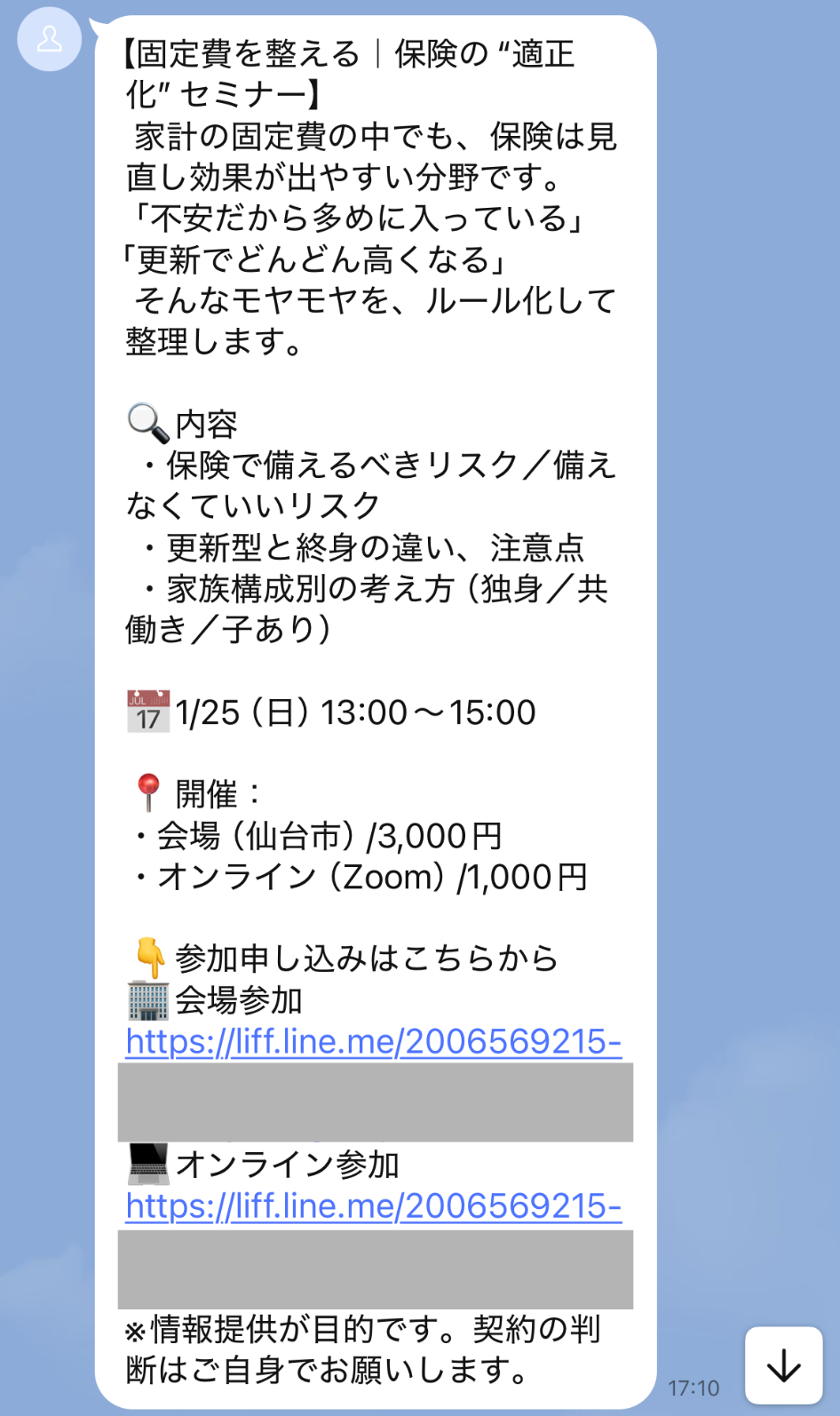Click the calendar emoji next to the date
Viewport: 840px width, 1416px height.
(x=147, y=710)
